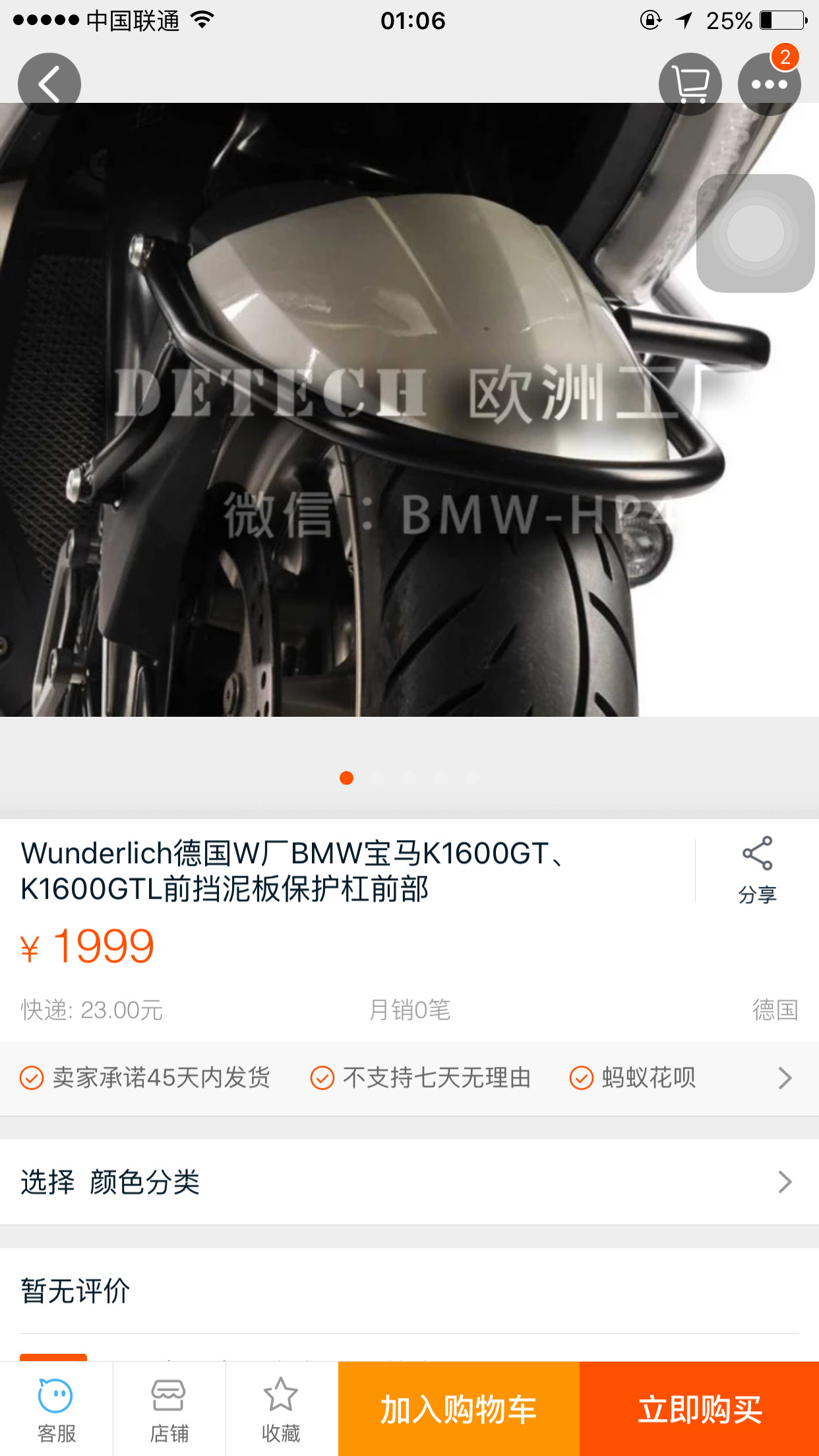
Task: Contact customer service 客服
Action: pos(56,1410)
